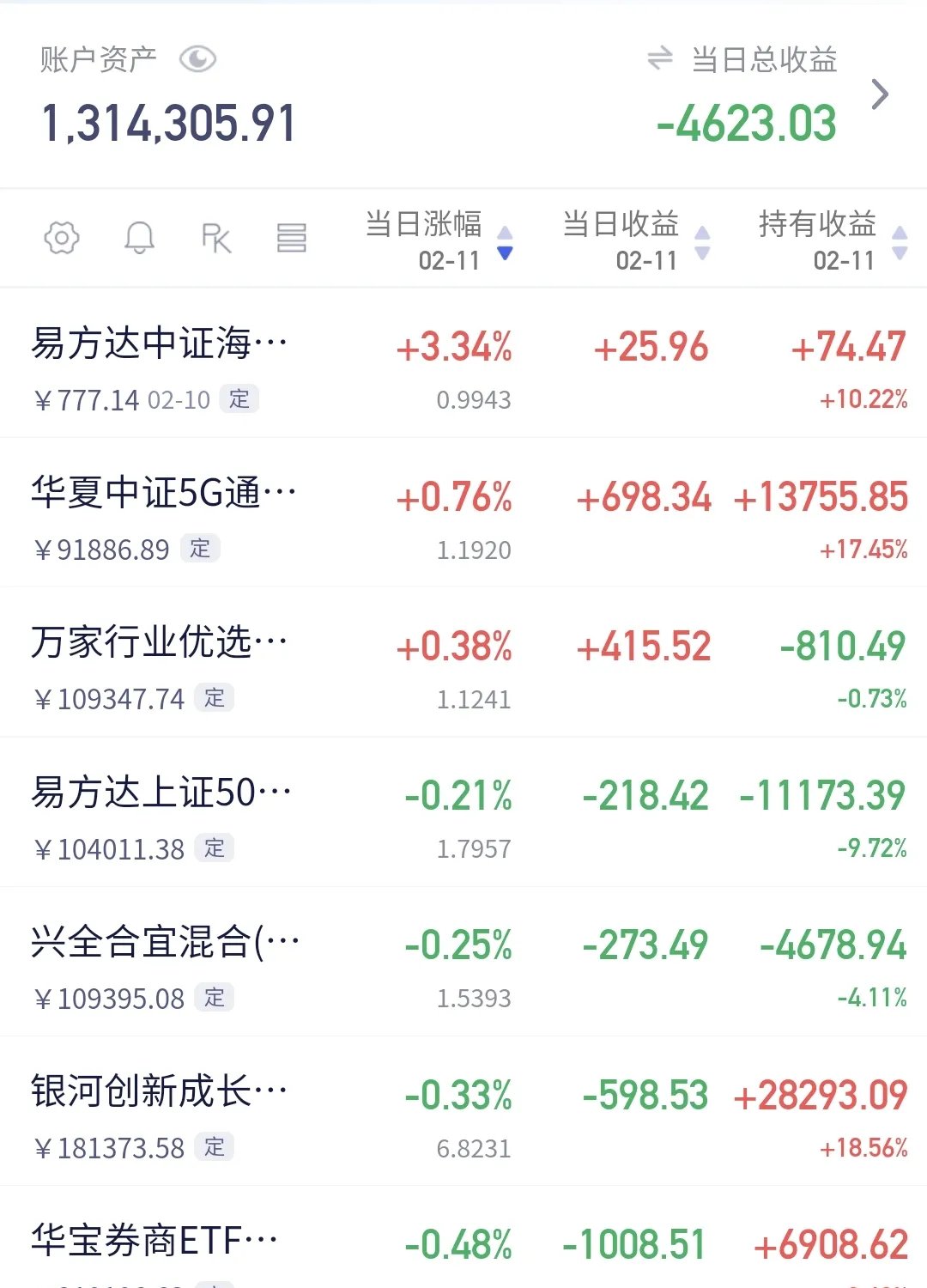Click the eye icon next to 账户资产
927x1288 pixels.
pos(199,60)
